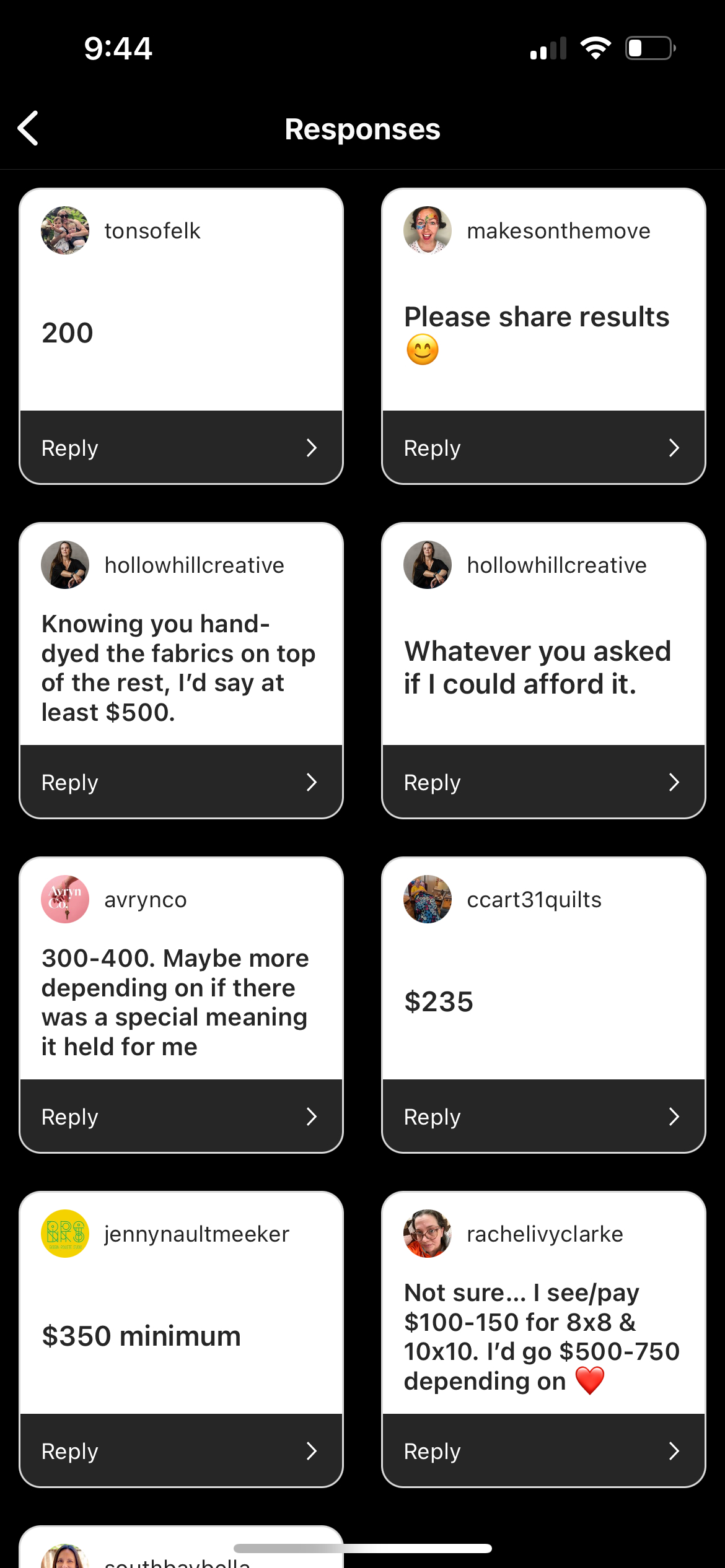The height and width of the screenshot is (1568, 725).
Task: Reply to makesonthemove's response
Action: (x=543, y=448)
